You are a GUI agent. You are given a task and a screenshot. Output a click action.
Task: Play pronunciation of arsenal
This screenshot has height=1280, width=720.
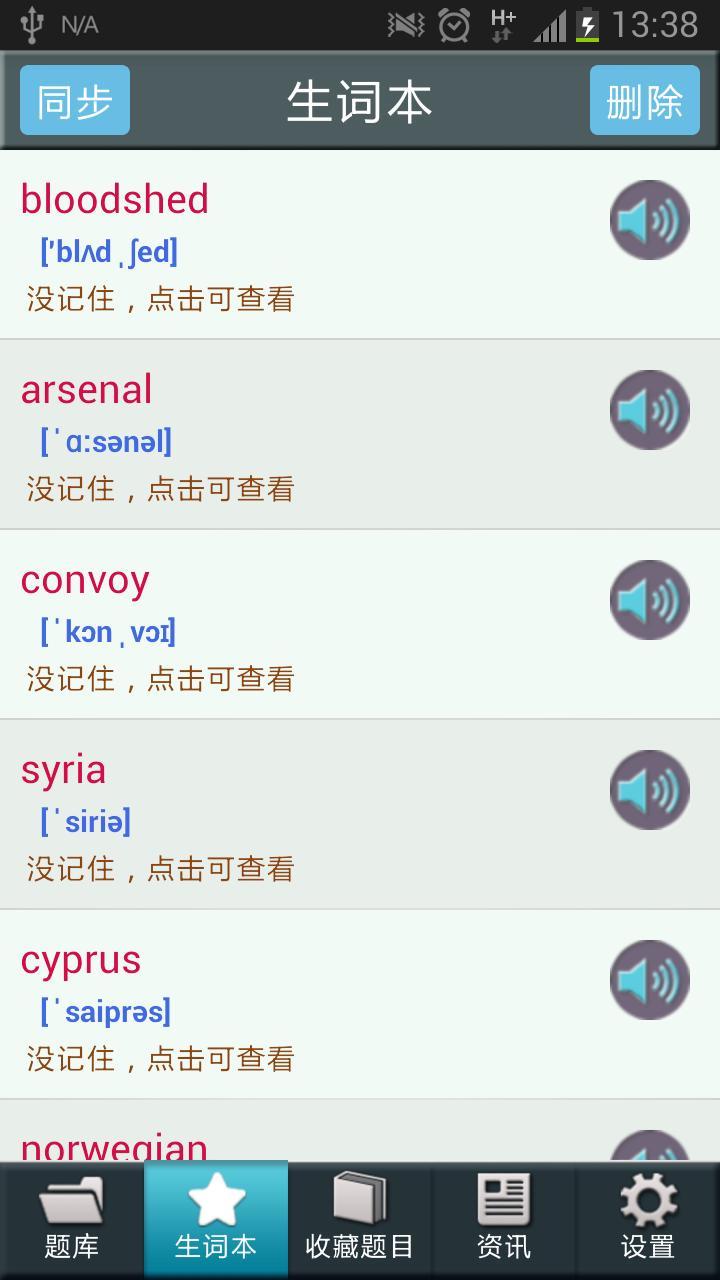650,410
